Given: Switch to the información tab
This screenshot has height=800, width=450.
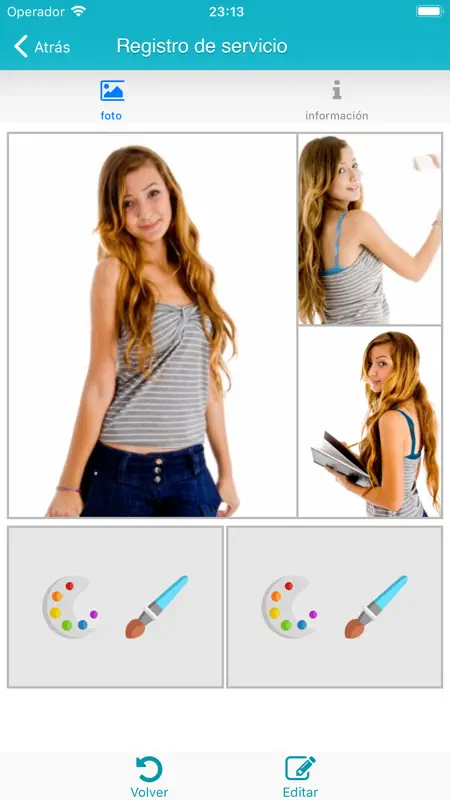Looking at the screenshot, I should coord(337,101).
